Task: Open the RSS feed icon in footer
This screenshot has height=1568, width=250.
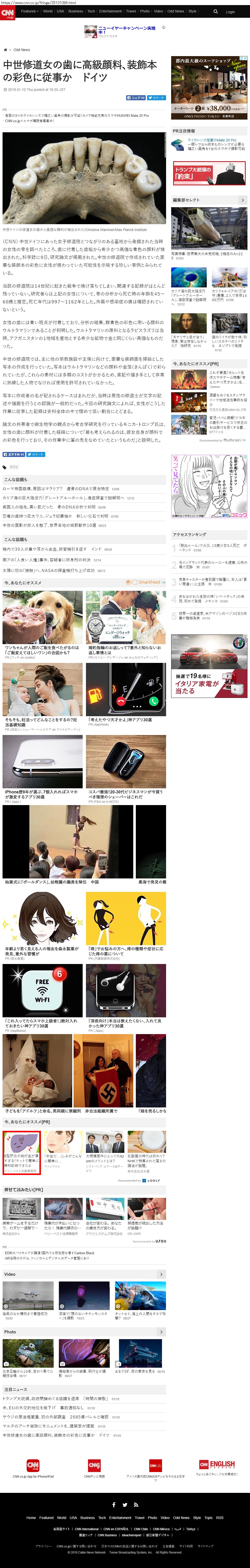Action: 135,1505
